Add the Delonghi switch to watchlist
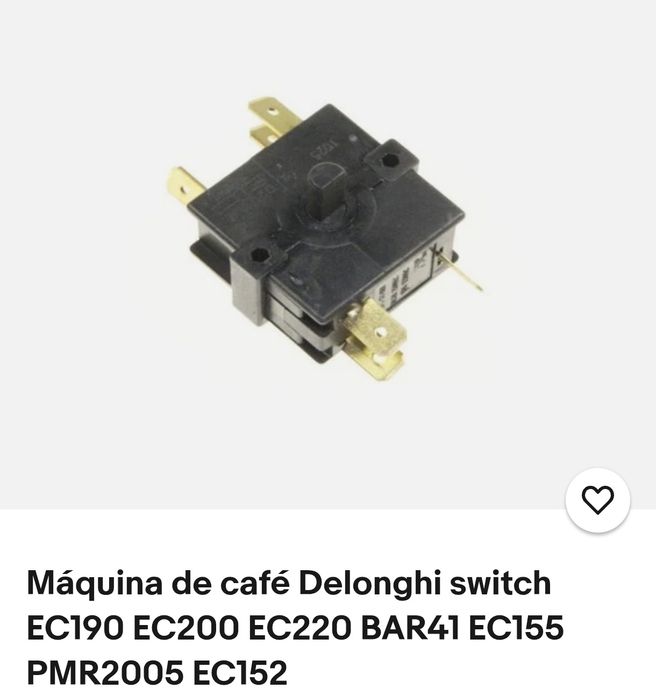Image resolution: width=656 pixels, height=700 pixels. [x=597, y=499]
